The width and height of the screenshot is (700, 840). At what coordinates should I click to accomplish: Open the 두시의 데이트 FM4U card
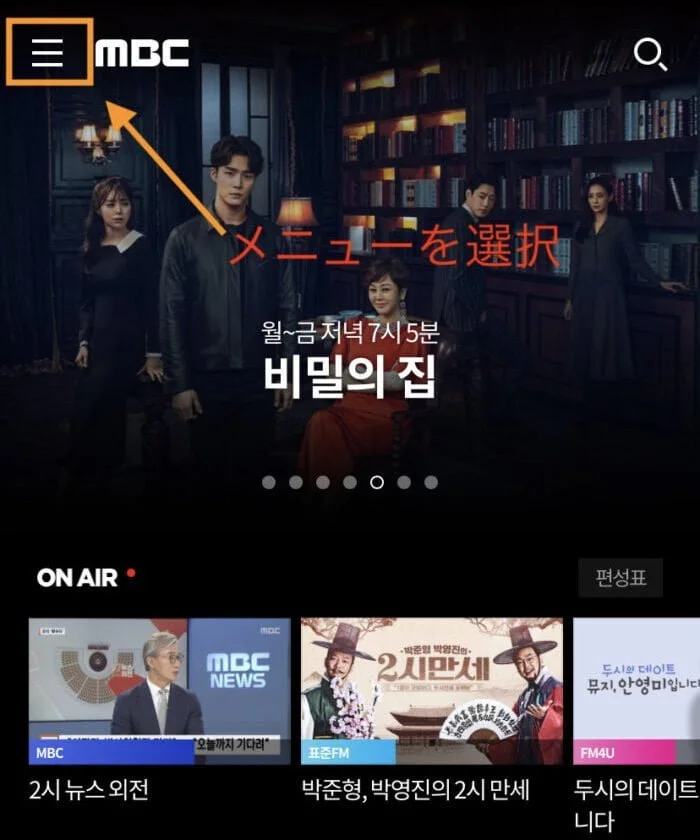[636, 691]
